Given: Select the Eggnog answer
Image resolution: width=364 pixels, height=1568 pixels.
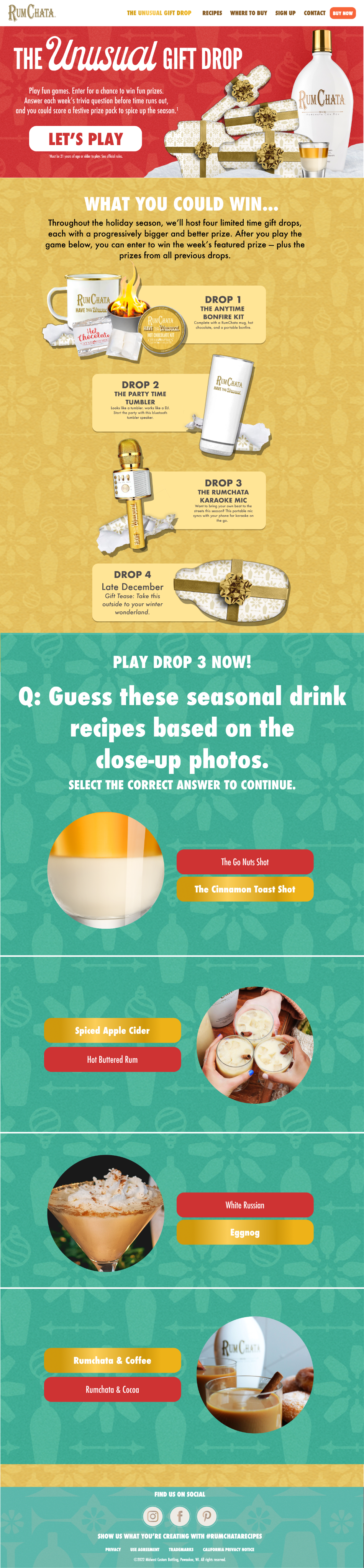Looking at the screenshot, I should coord(244,1232).
